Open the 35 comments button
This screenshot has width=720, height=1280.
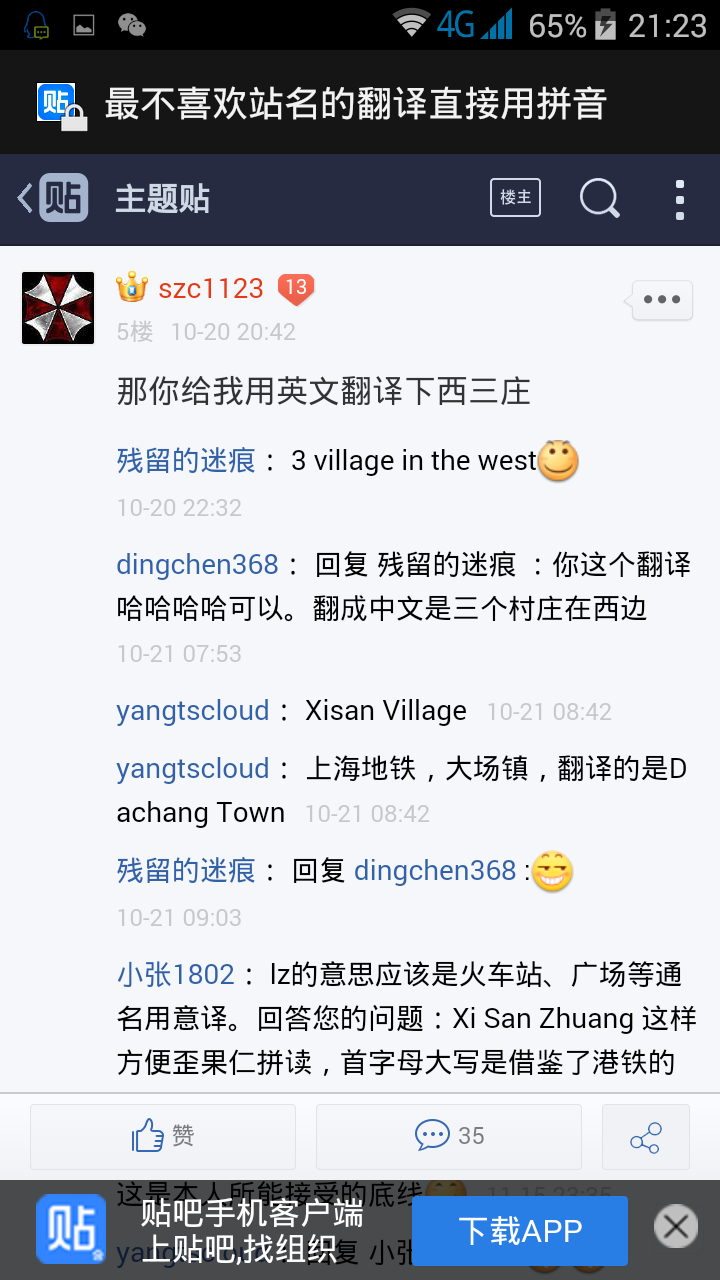450,1136
